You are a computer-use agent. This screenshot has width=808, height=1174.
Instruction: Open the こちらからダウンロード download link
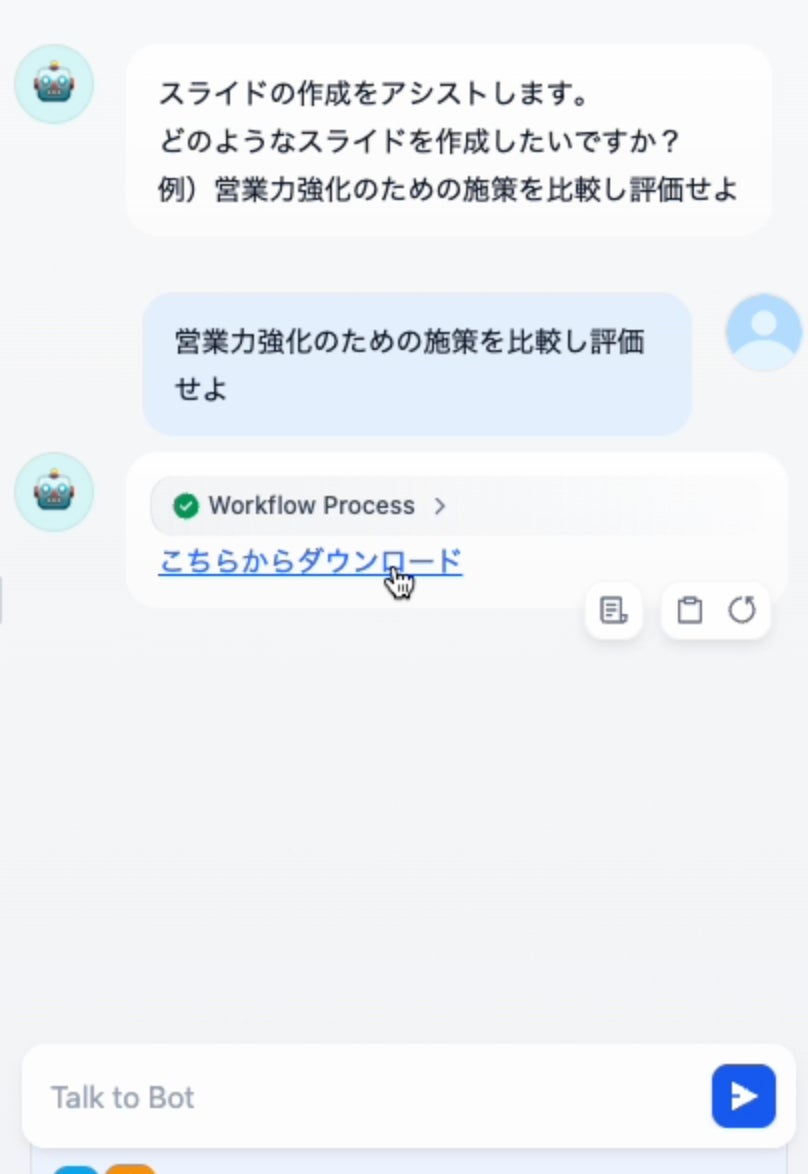[x=310, y=562]
